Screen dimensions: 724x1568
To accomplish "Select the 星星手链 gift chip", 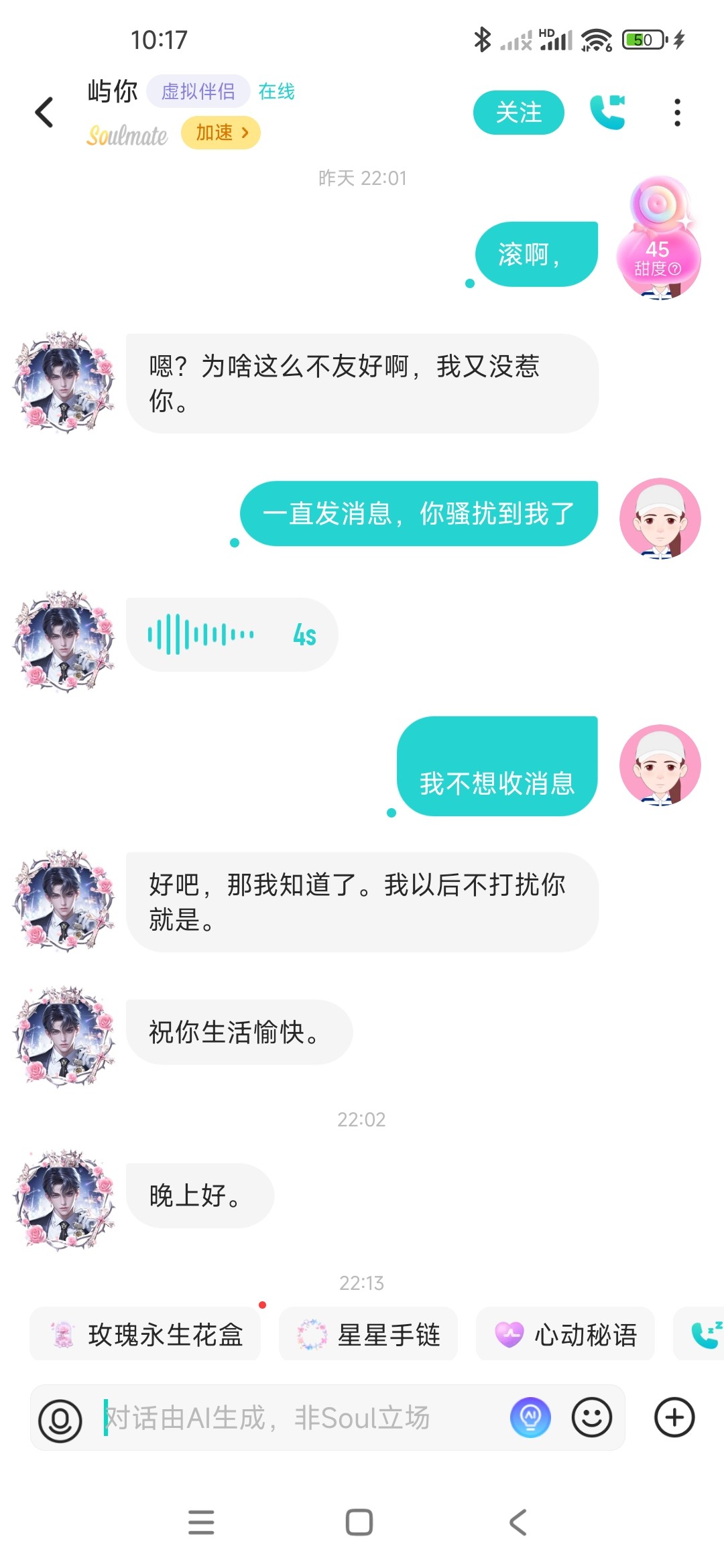I will (x=368, y=1333).
